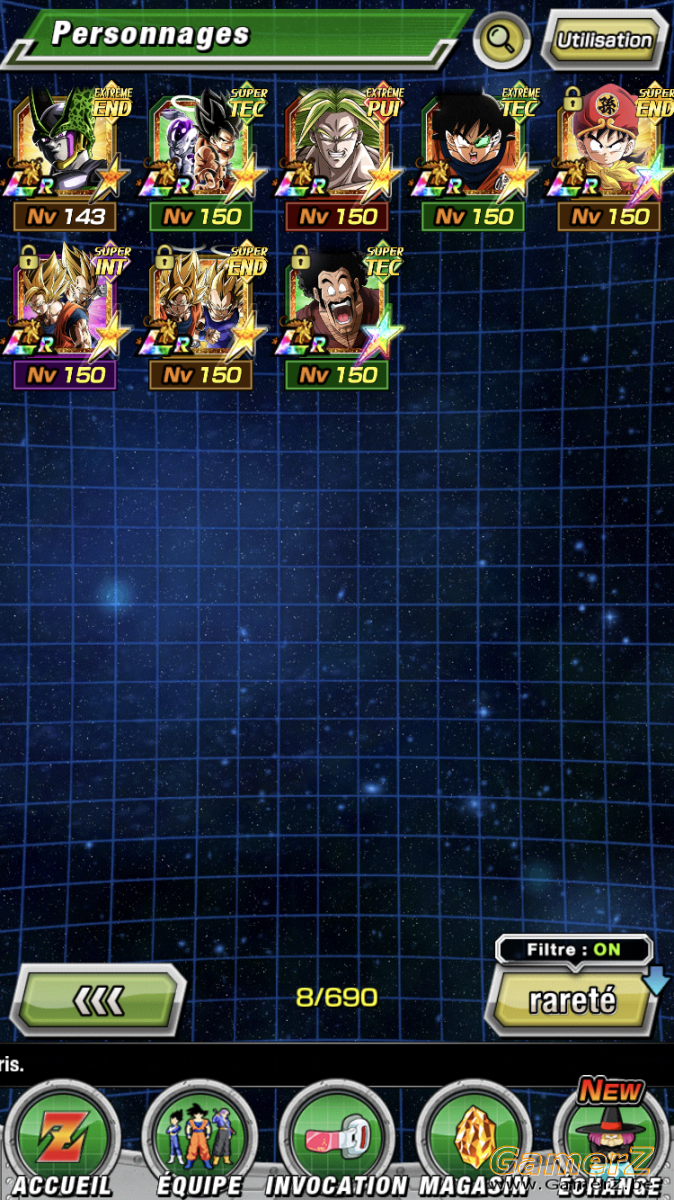
Task: Go to the Accueil home tab
Action: click(62, 1140)
